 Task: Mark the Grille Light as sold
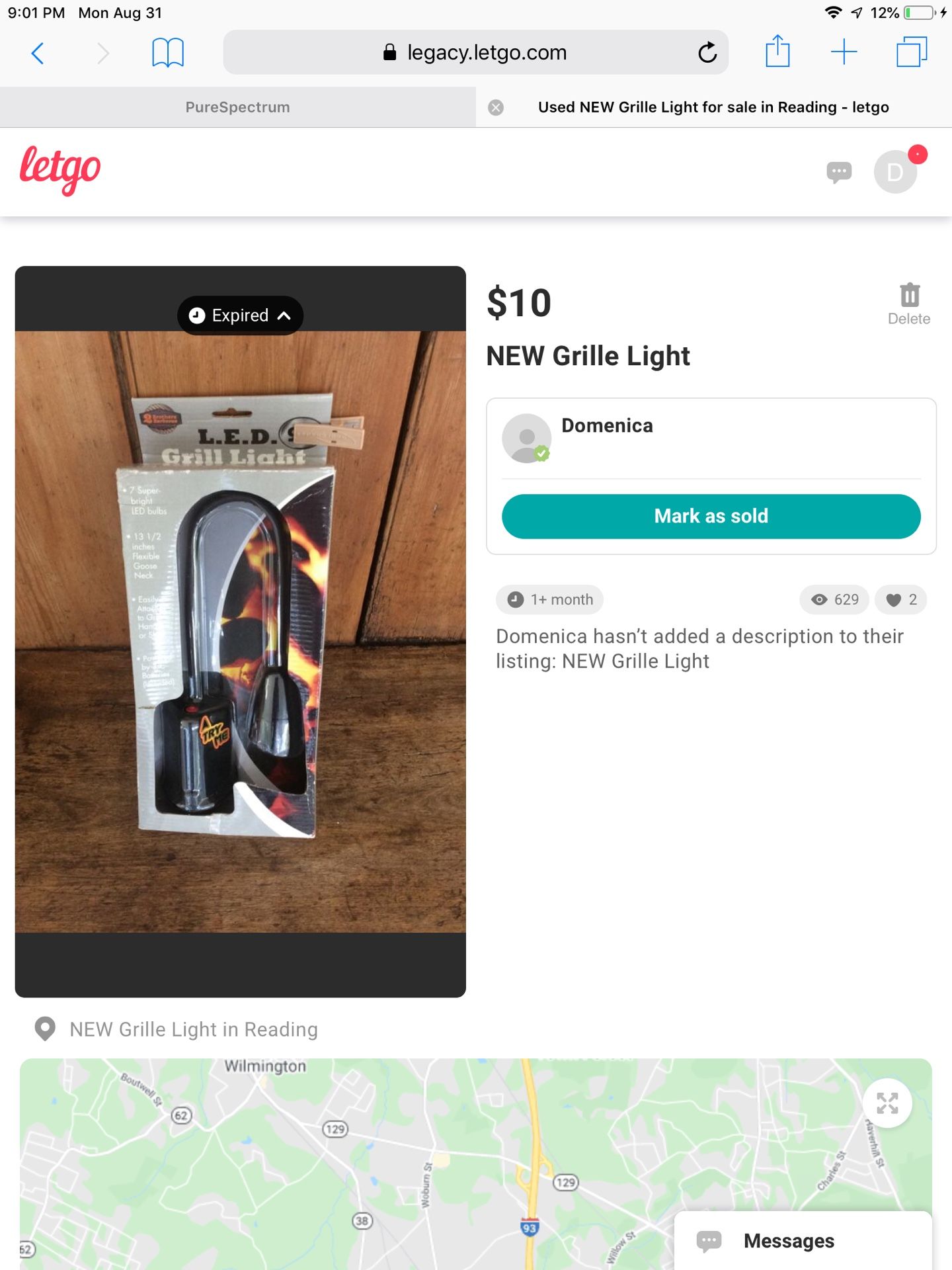711,517
